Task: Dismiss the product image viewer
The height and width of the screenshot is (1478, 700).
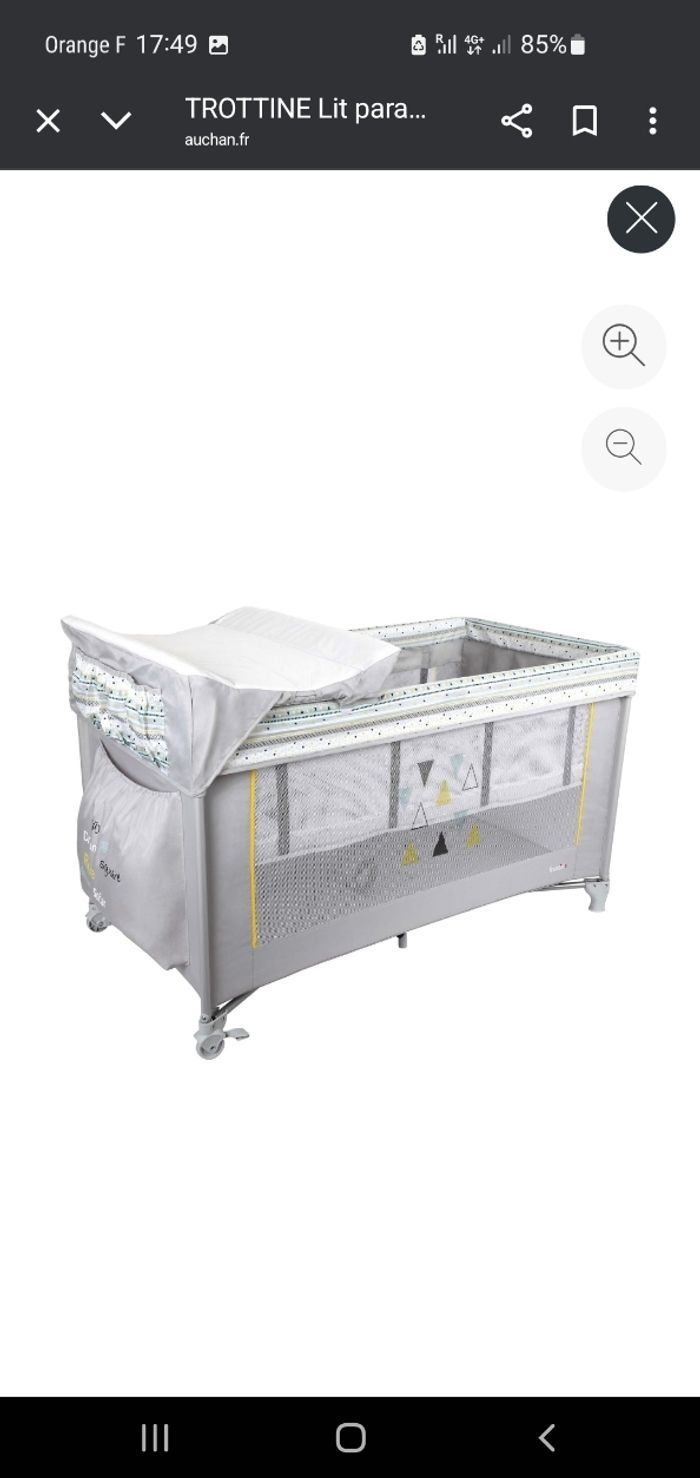Action: click(641, 219)
